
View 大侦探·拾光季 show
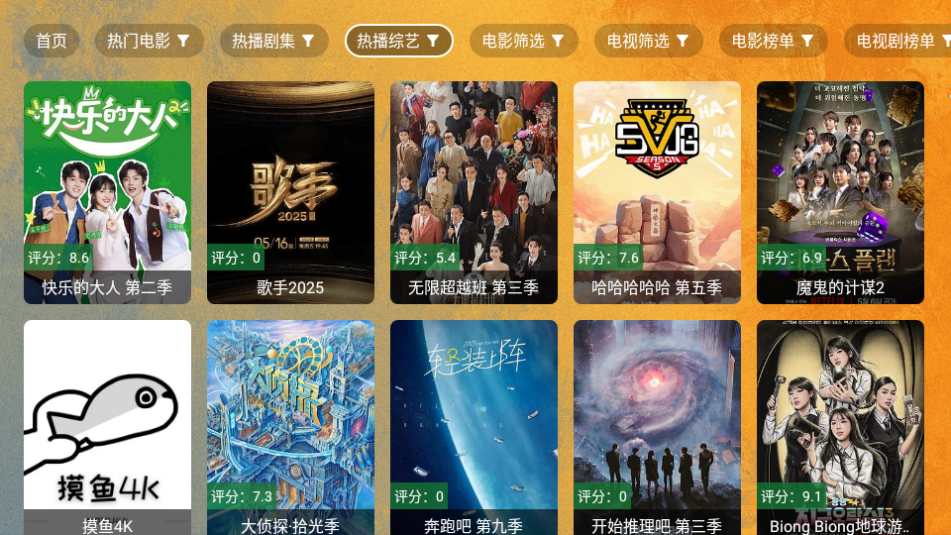[x=290, y=427]
